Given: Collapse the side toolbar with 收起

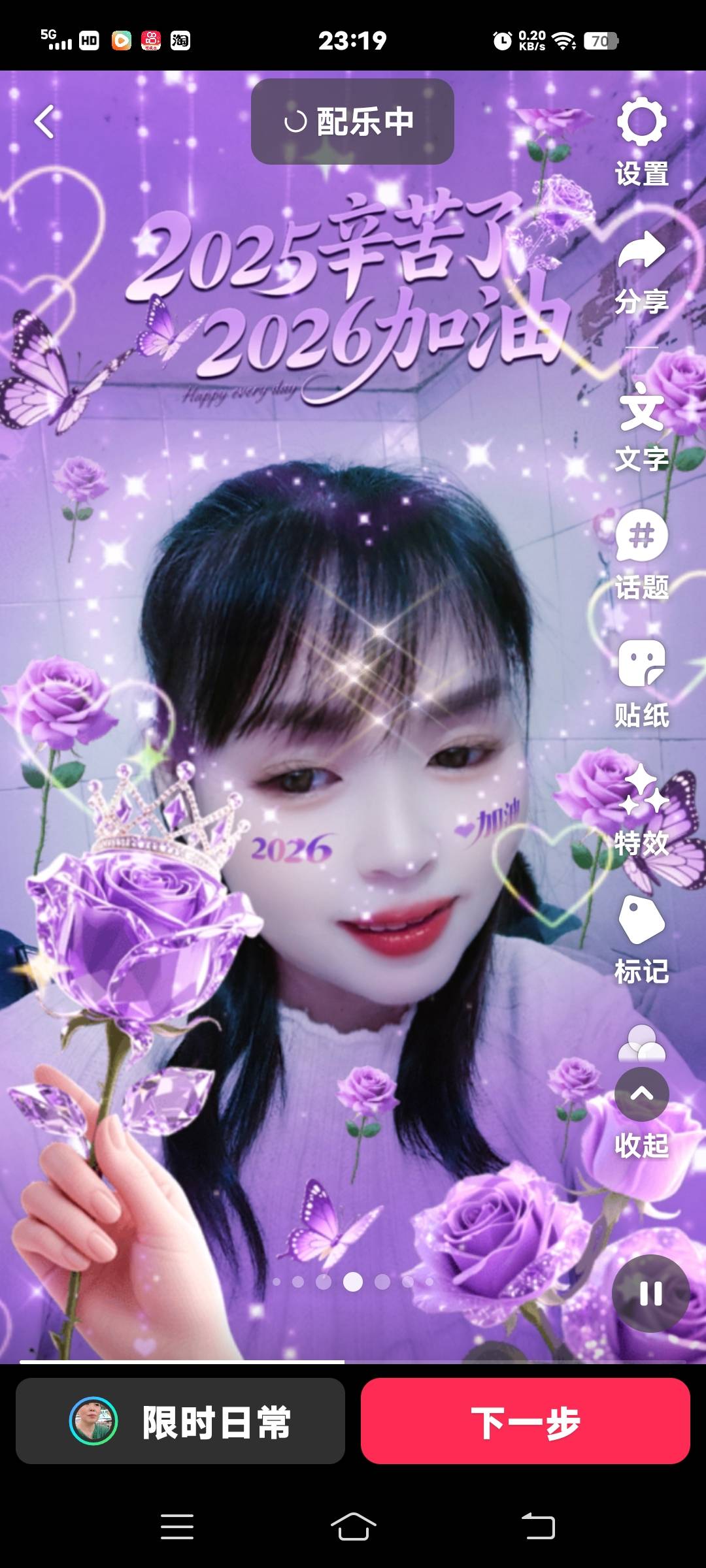Looking at the screenshot, I should click(641, 1112).
